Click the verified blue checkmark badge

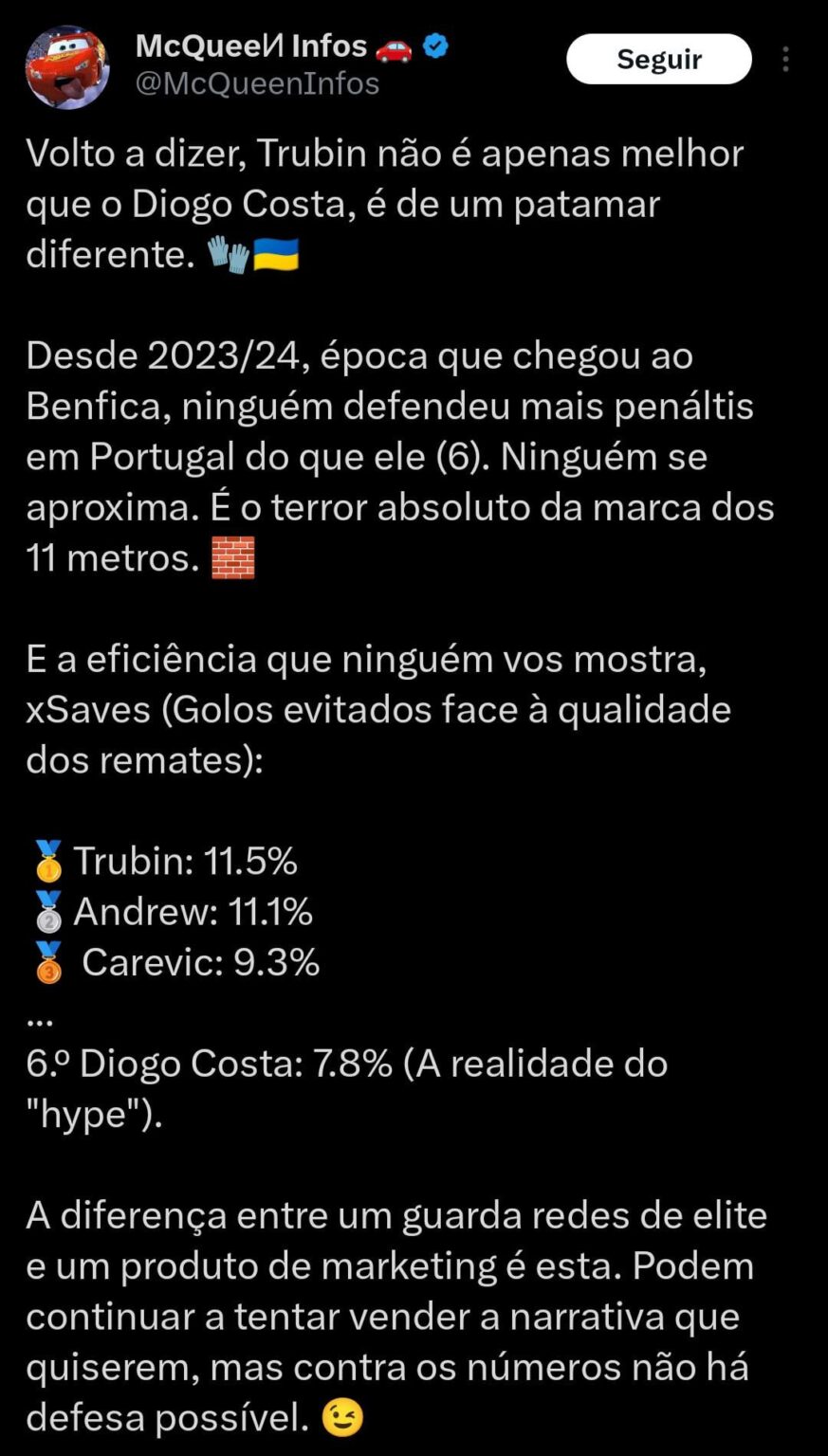(x=434, y=44)
